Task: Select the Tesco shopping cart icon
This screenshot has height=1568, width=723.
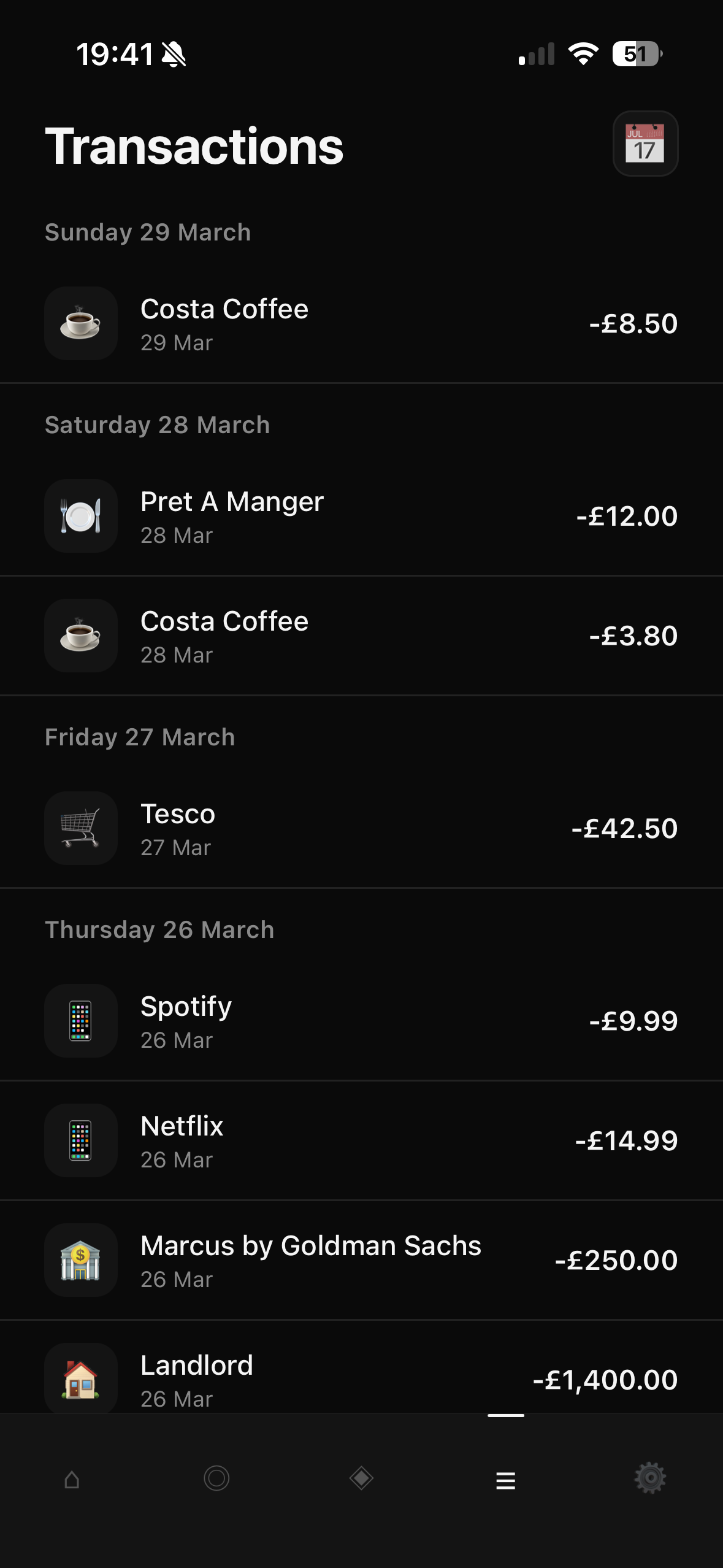Action: 80,828
